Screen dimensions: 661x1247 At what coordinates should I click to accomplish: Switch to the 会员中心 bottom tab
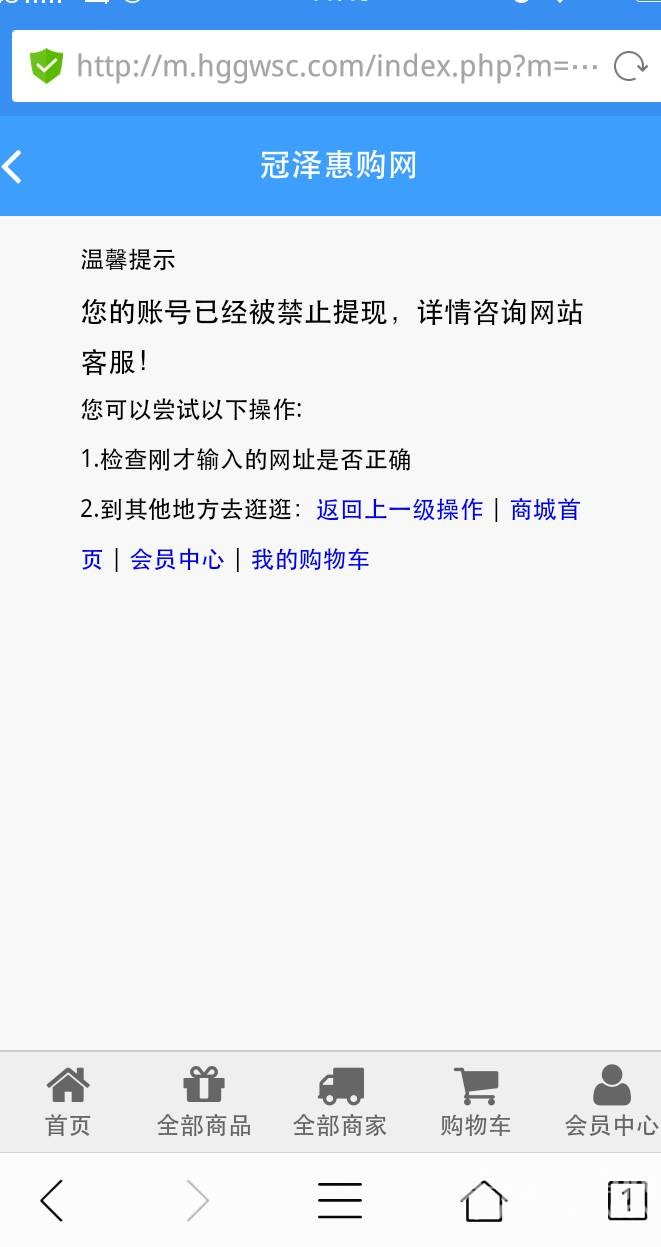click(611, 1102)
